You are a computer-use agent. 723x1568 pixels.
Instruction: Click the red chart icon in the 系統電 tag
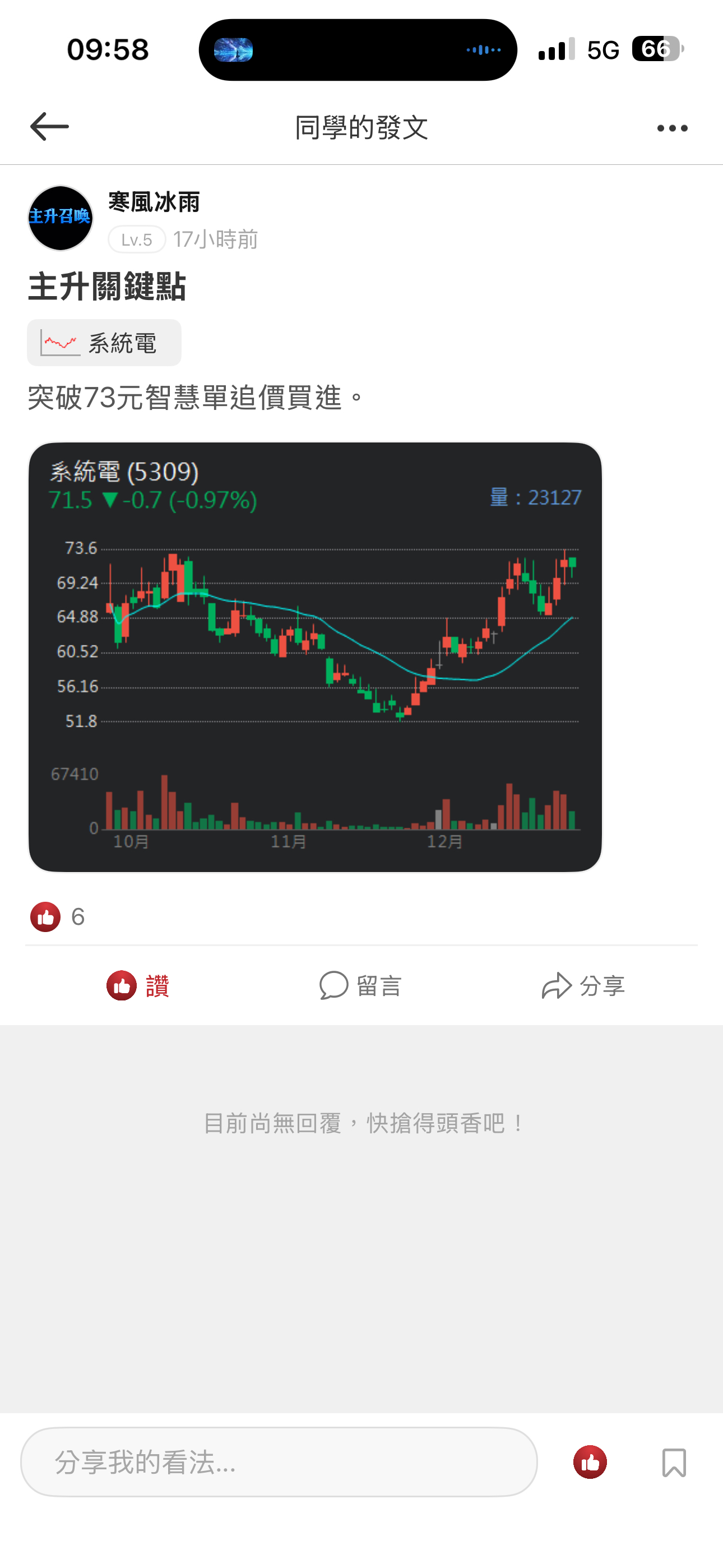click(59, 342)
